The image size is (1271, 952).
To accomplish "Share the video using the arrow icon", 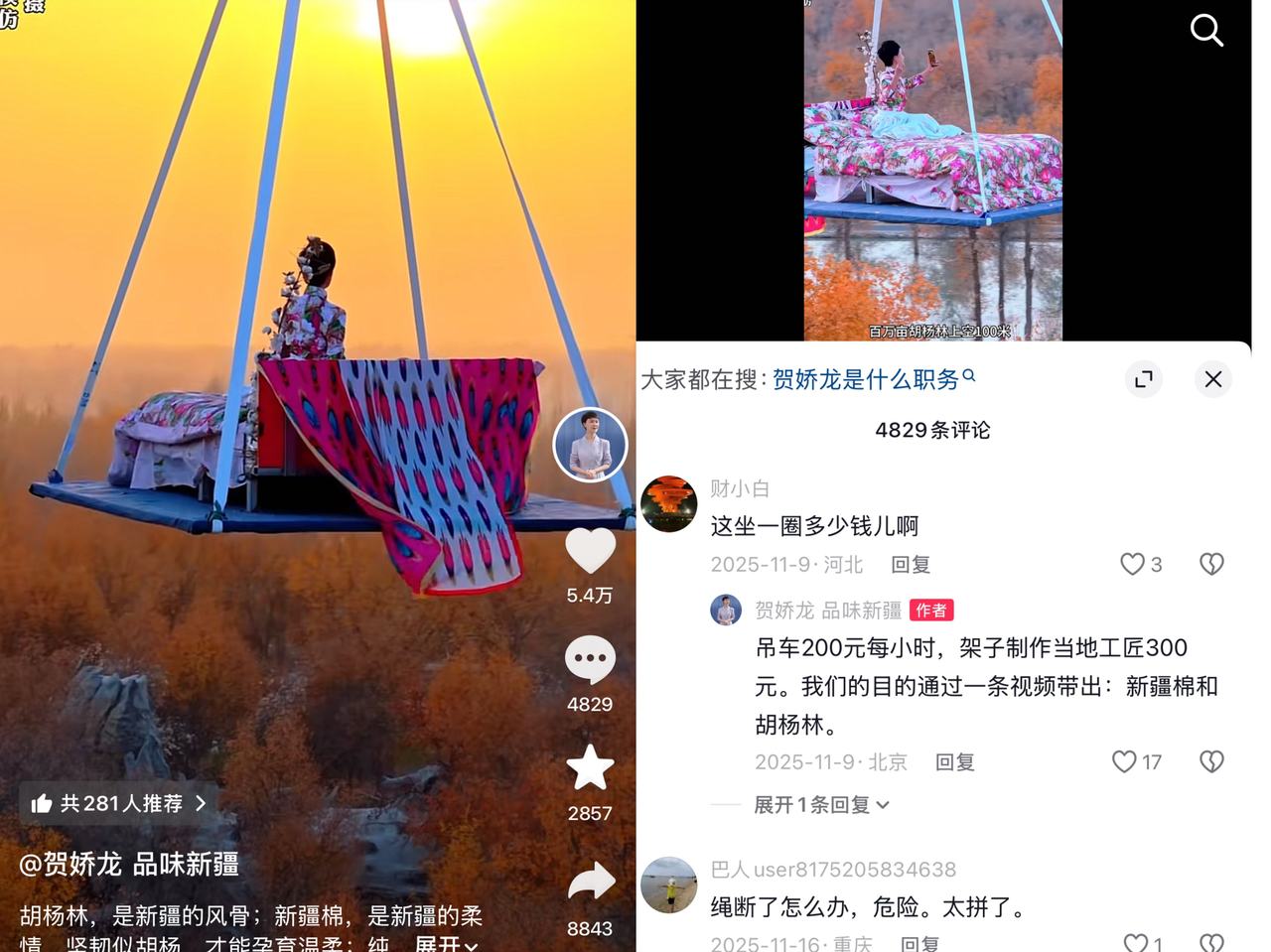I will (590, 883).
